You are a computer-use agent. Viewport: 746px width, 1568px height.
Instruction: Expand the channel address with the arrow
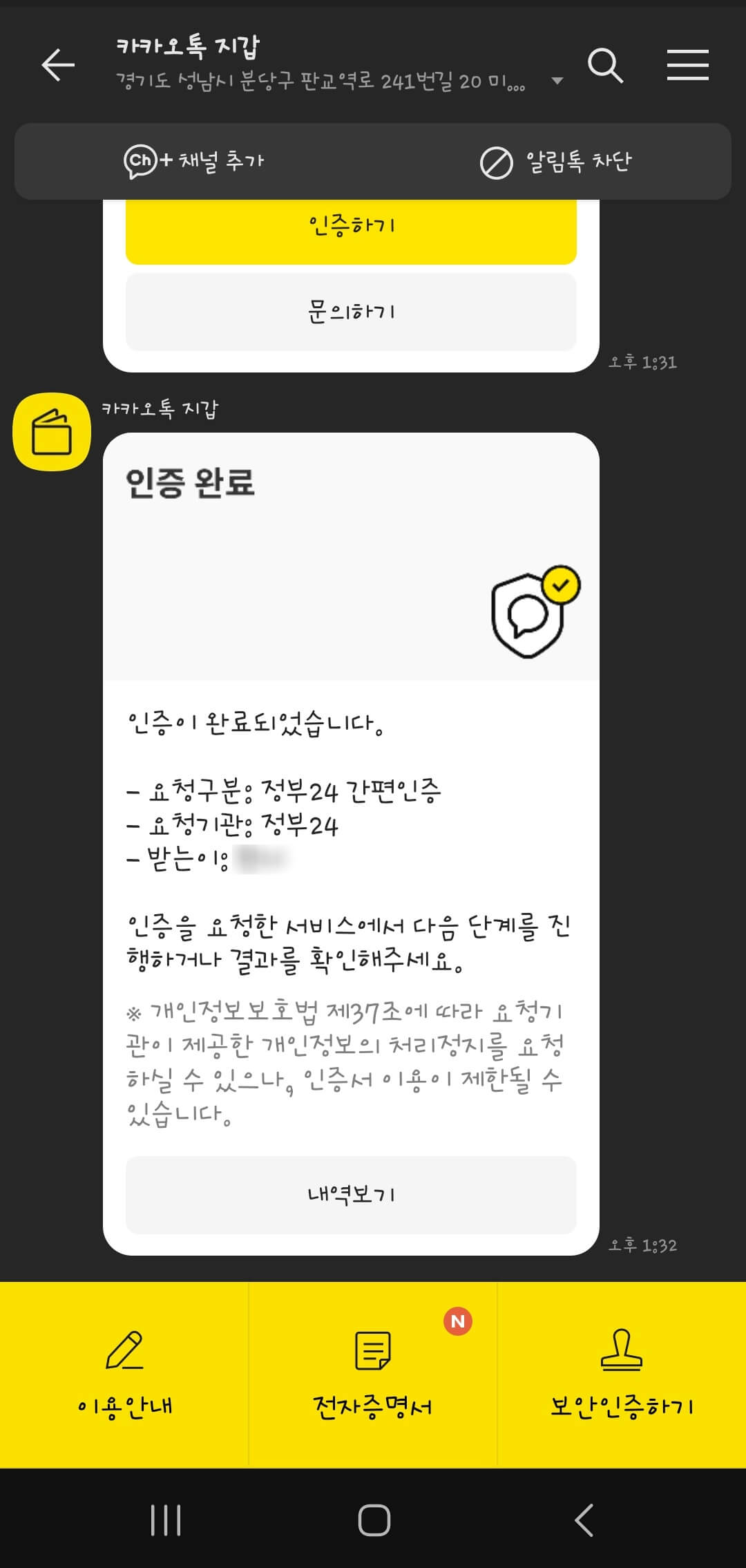point(557,82)
